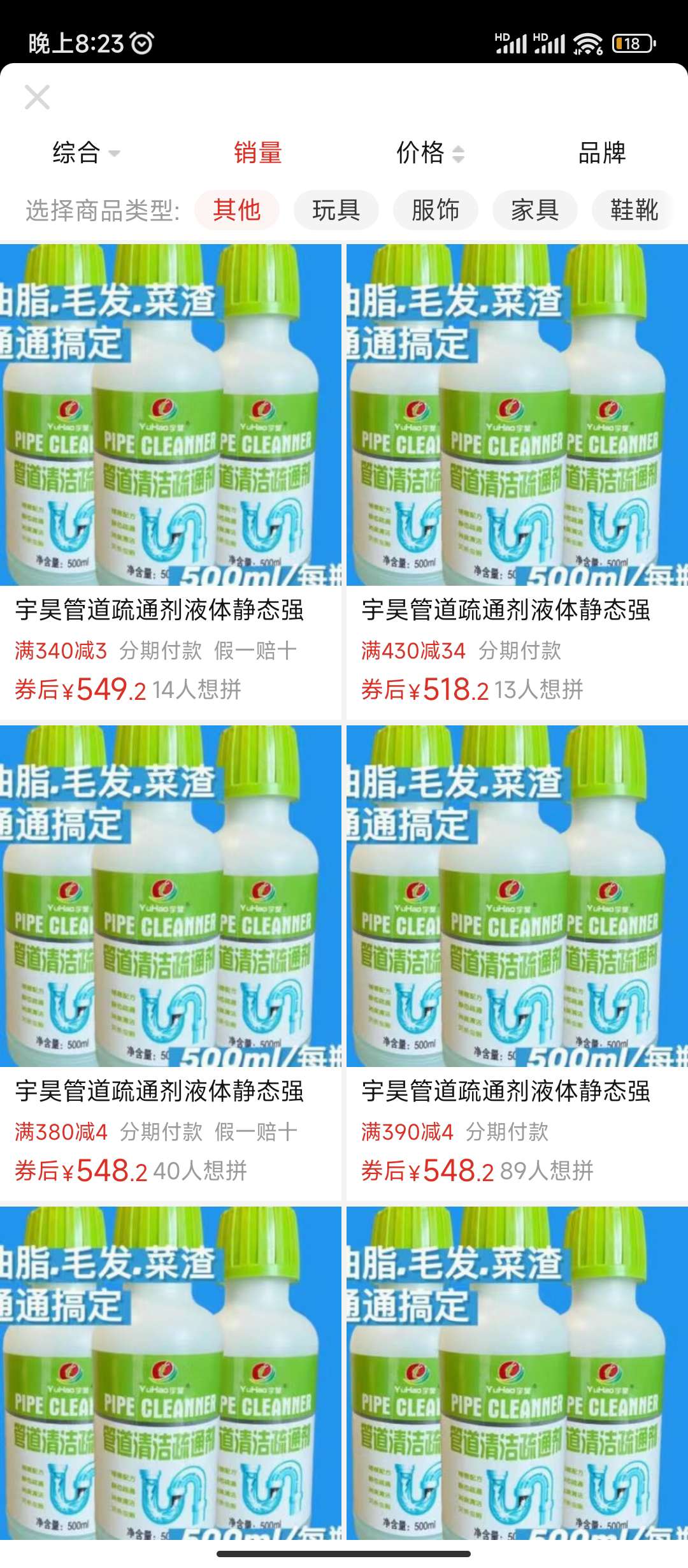This screenshot has height=1568, width=688.
Task: Close the product list panel
Action: click(x=37, y=98)
